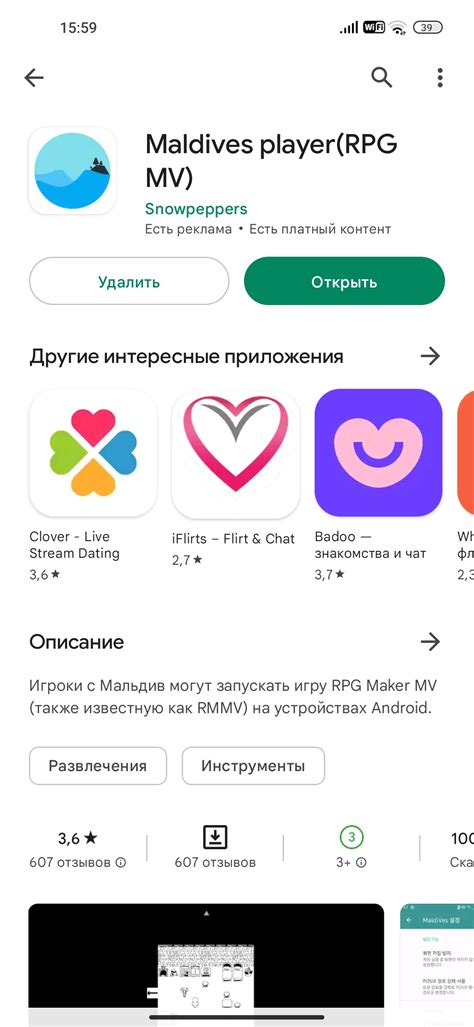Open the black game screenshot preview

coord(206,965)
